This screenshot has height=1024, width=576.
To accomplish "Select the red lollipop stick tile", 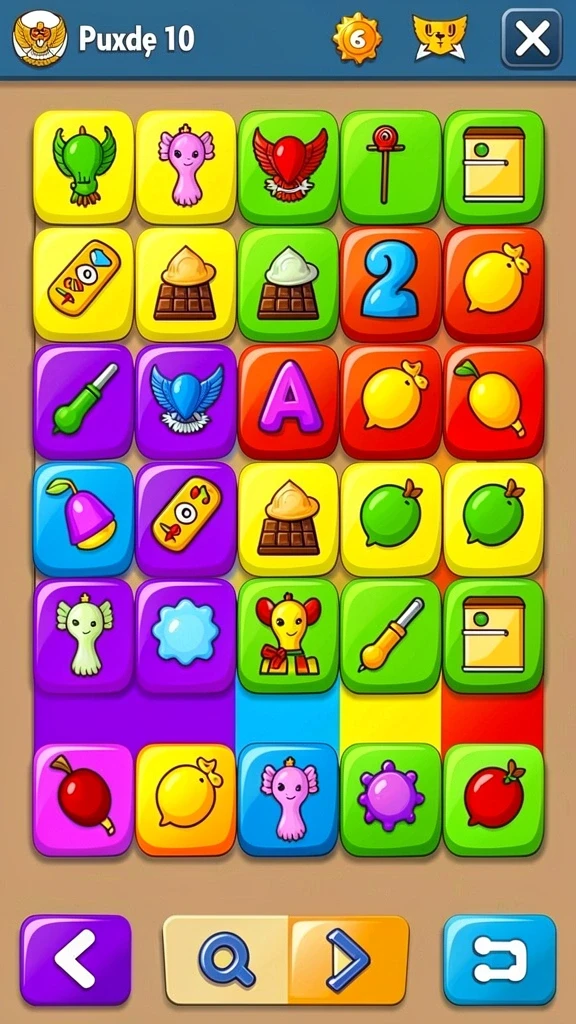I will 391,167.
